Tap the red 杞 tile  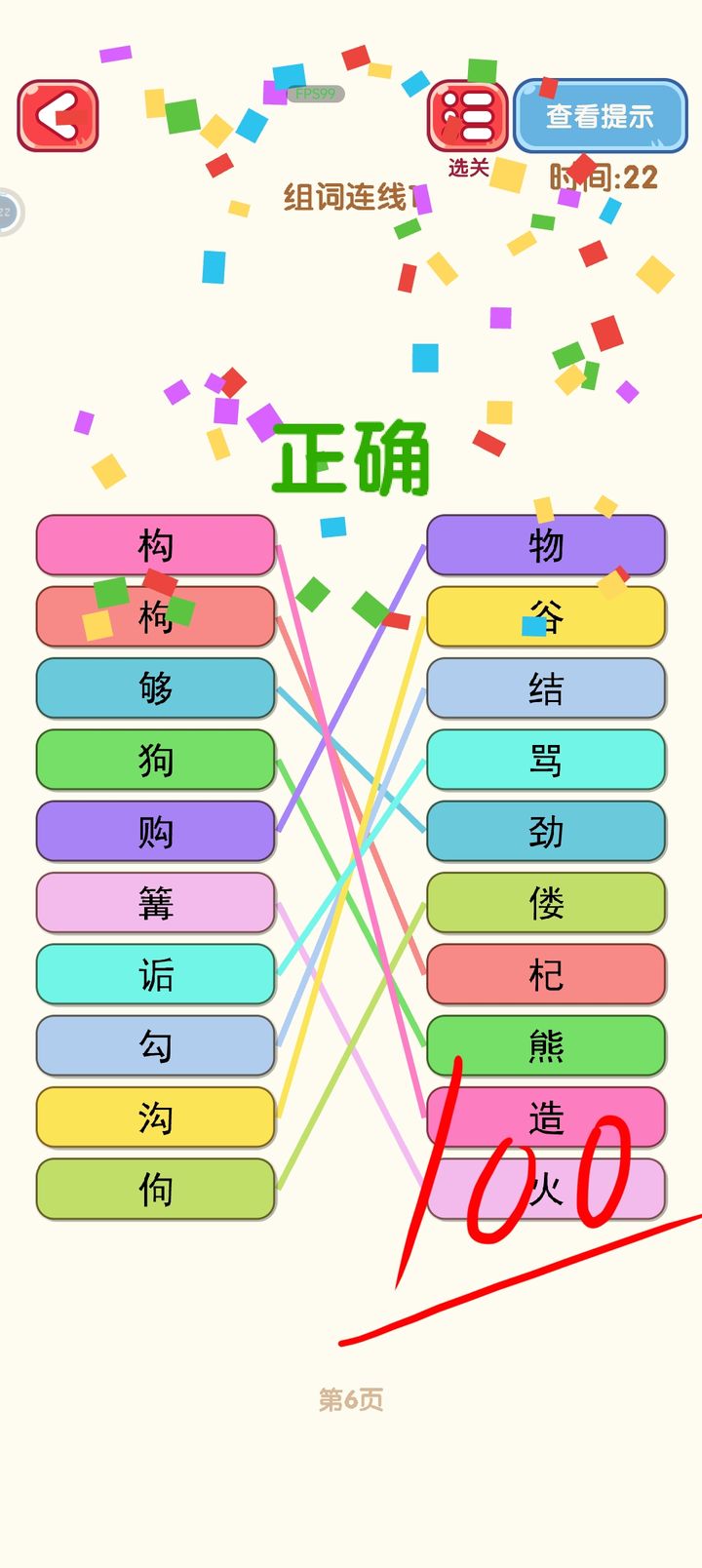click(546, 974)
